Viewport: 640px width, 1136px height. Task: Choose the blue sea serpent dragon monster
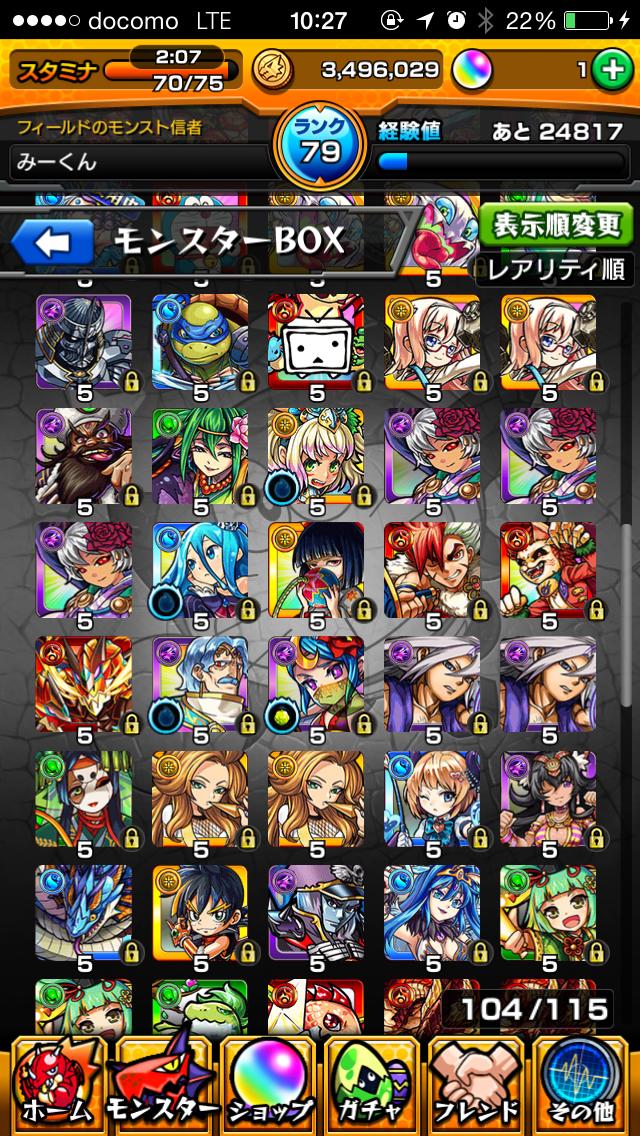(84, 912)
